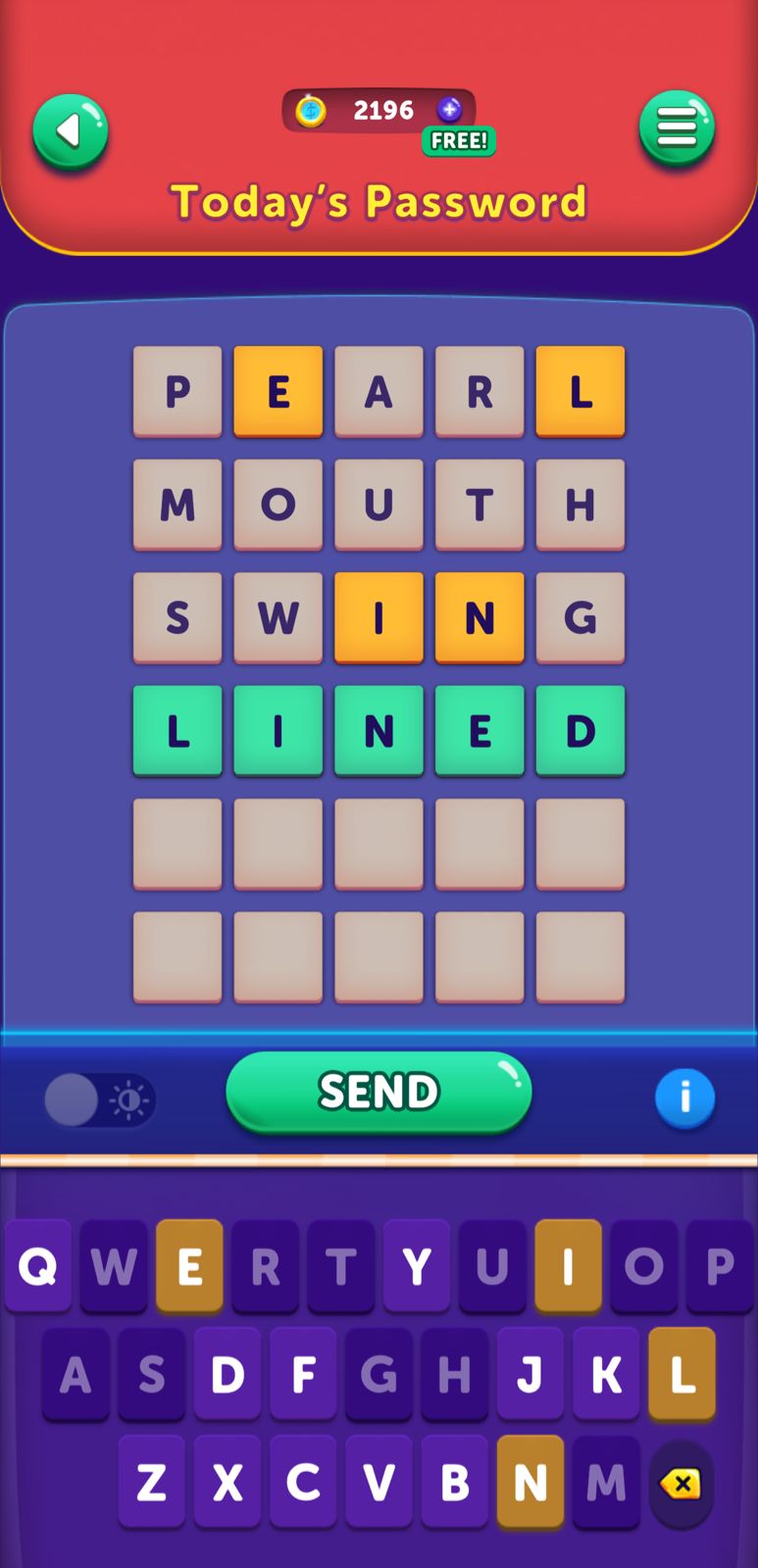Submit the guess with the SEND button
Viewport: 758px width, 1568px height.
379,1091
